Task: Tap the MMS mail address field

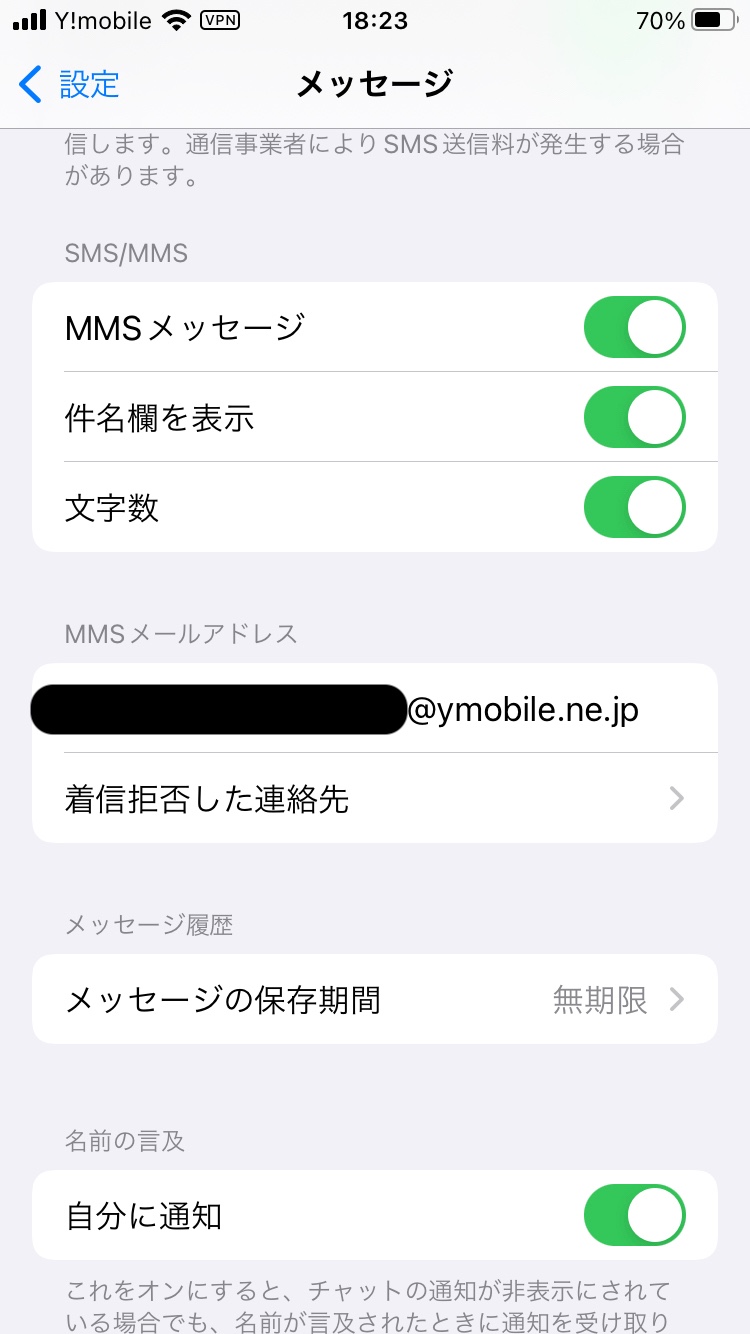Action: click(375, 709)
